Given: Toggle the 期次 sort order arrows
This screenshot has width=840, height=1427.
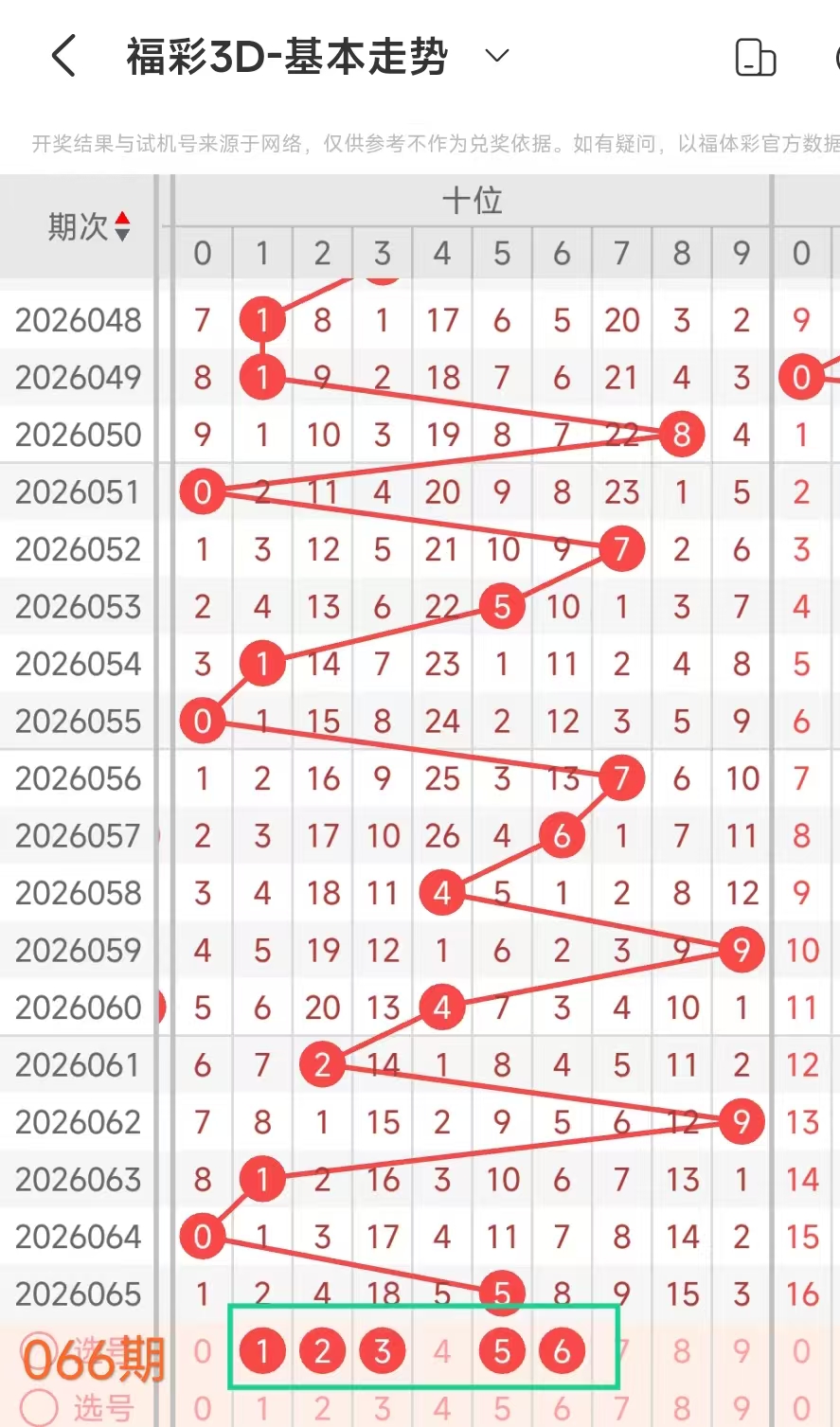Looking at the screenshot, I should (122, 226).
